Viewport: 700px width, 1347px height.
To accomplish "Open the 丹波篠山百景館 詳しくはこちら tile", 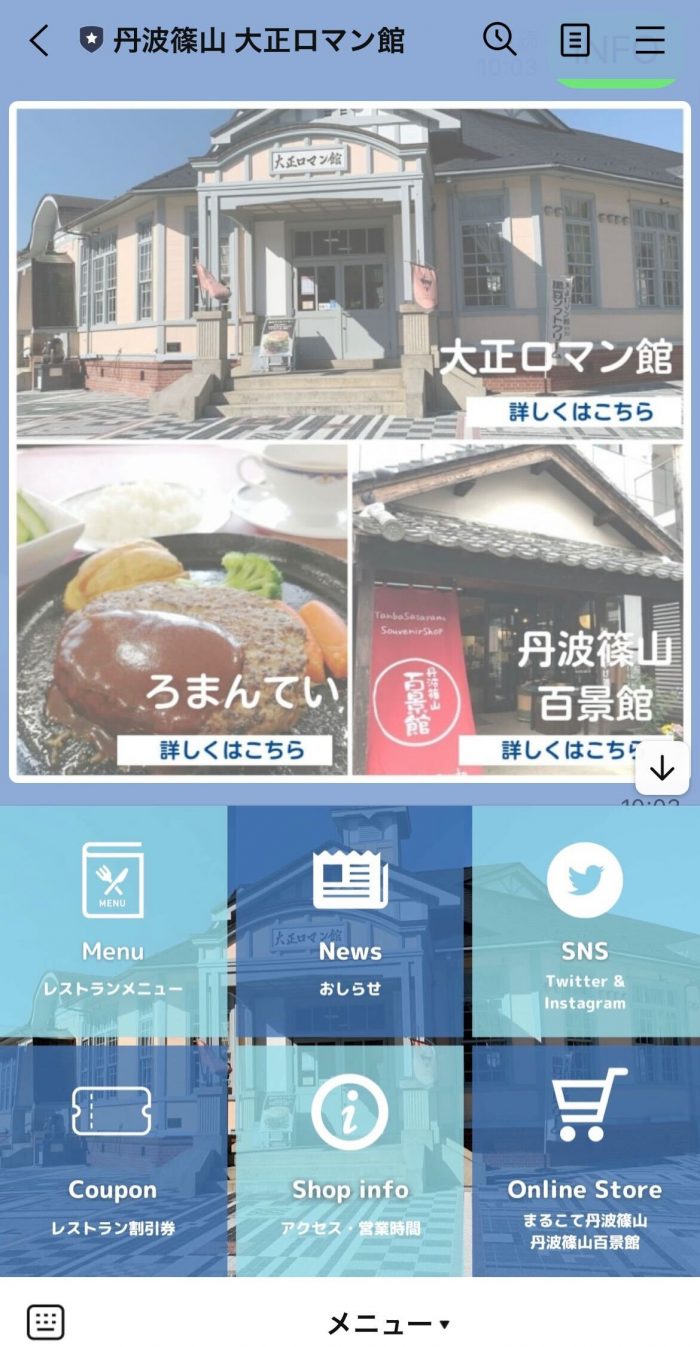I will pyautogui.click(x=518, y=609).
